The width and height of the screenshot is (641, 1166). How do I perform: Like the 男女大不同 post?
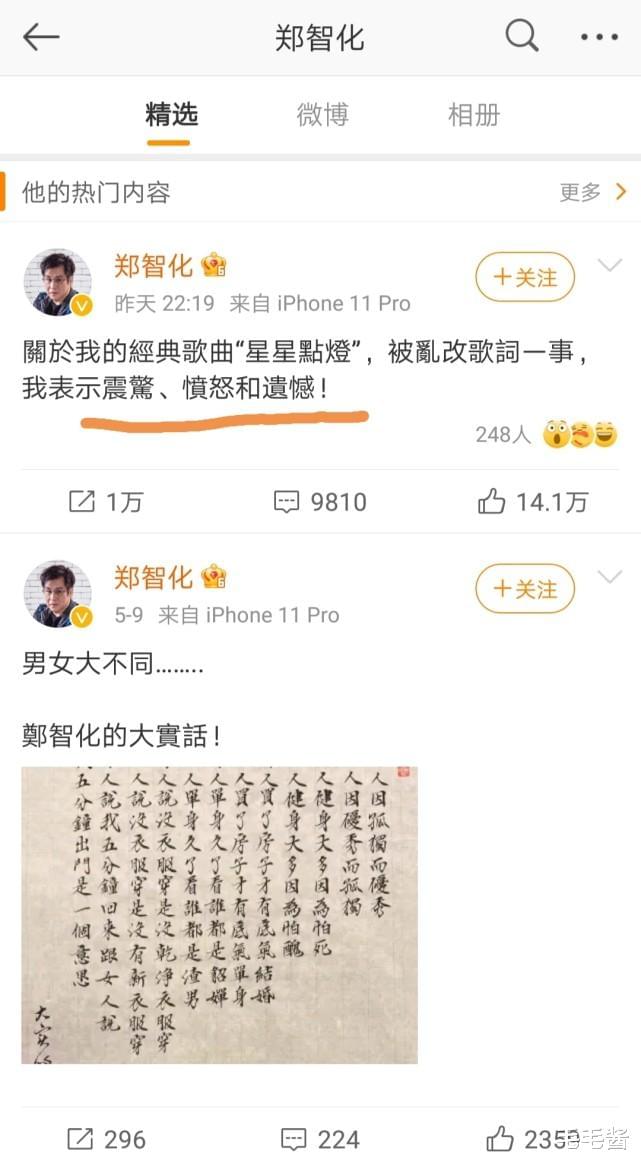coord(530,1138)
